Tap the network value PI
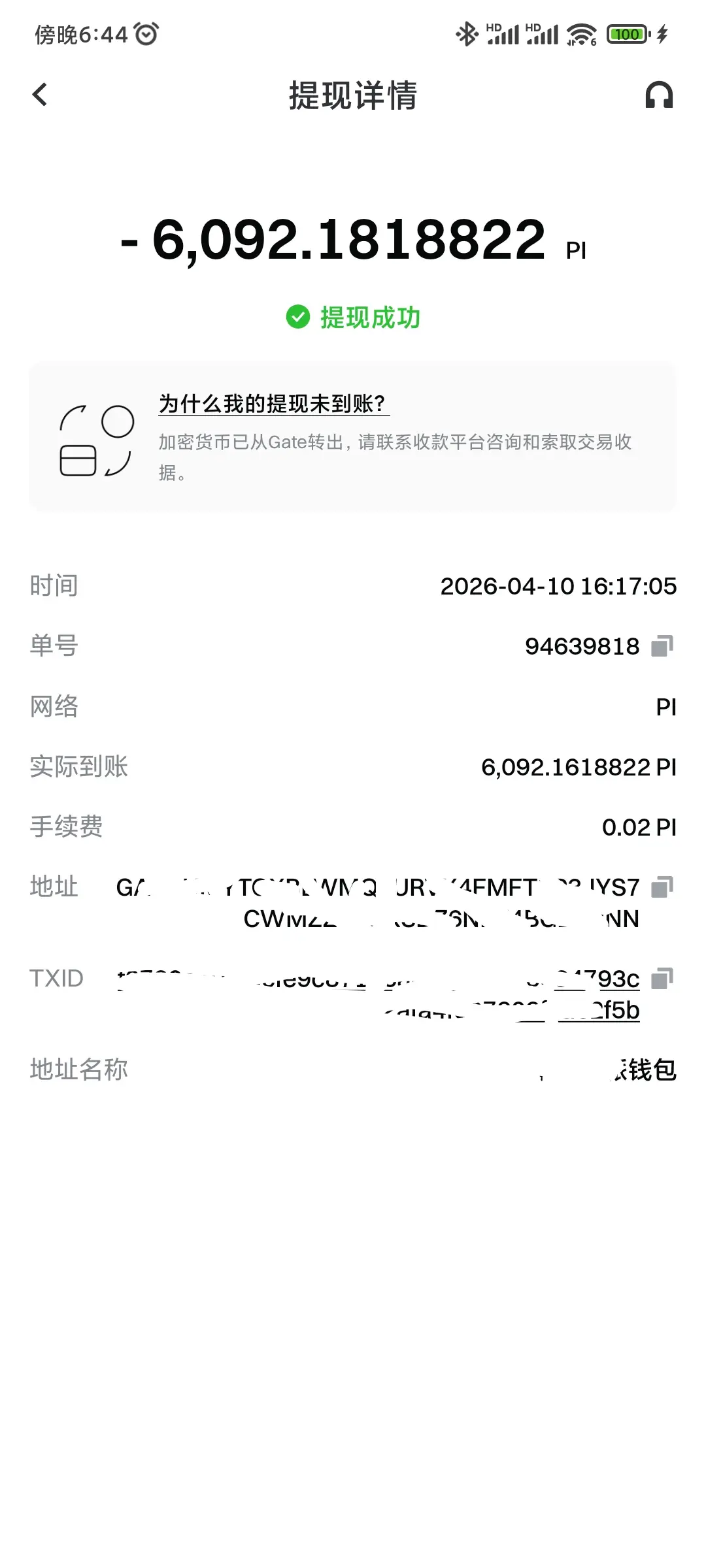The image size is (706, 1568). coord(667,707)
